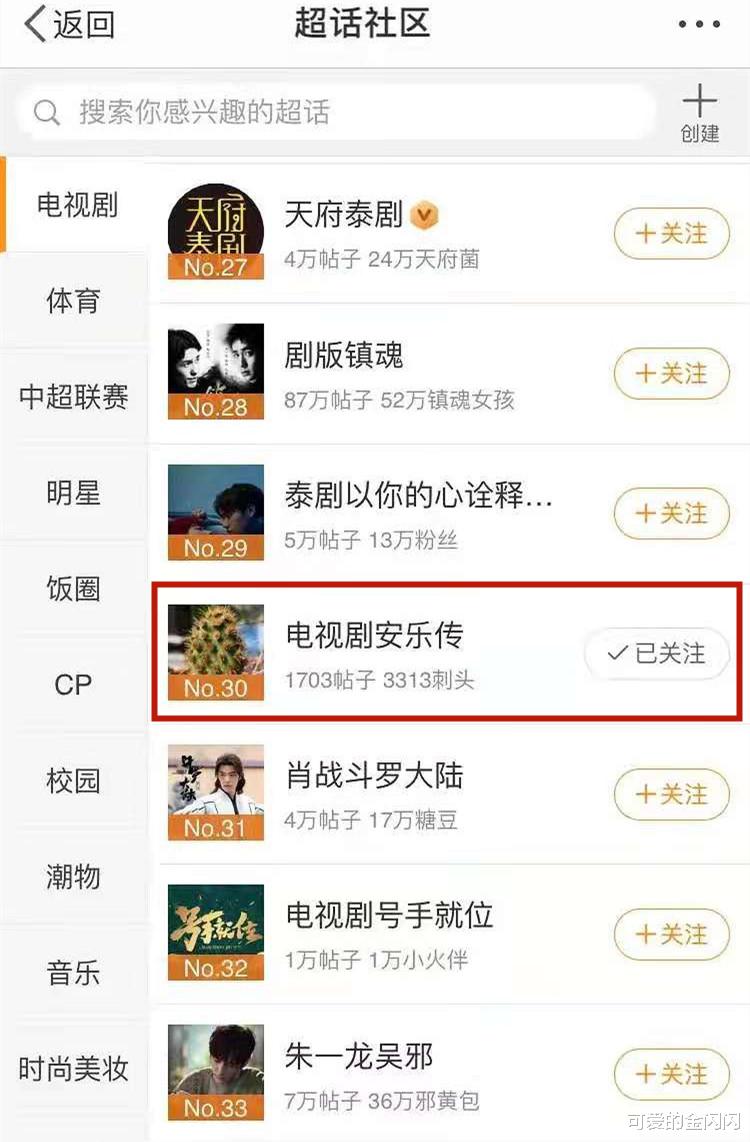Screen dimensions: 750x1142
Task: Follow 泰剧以你的心诠释 supertopic
Action: click(x=671, y=513)
